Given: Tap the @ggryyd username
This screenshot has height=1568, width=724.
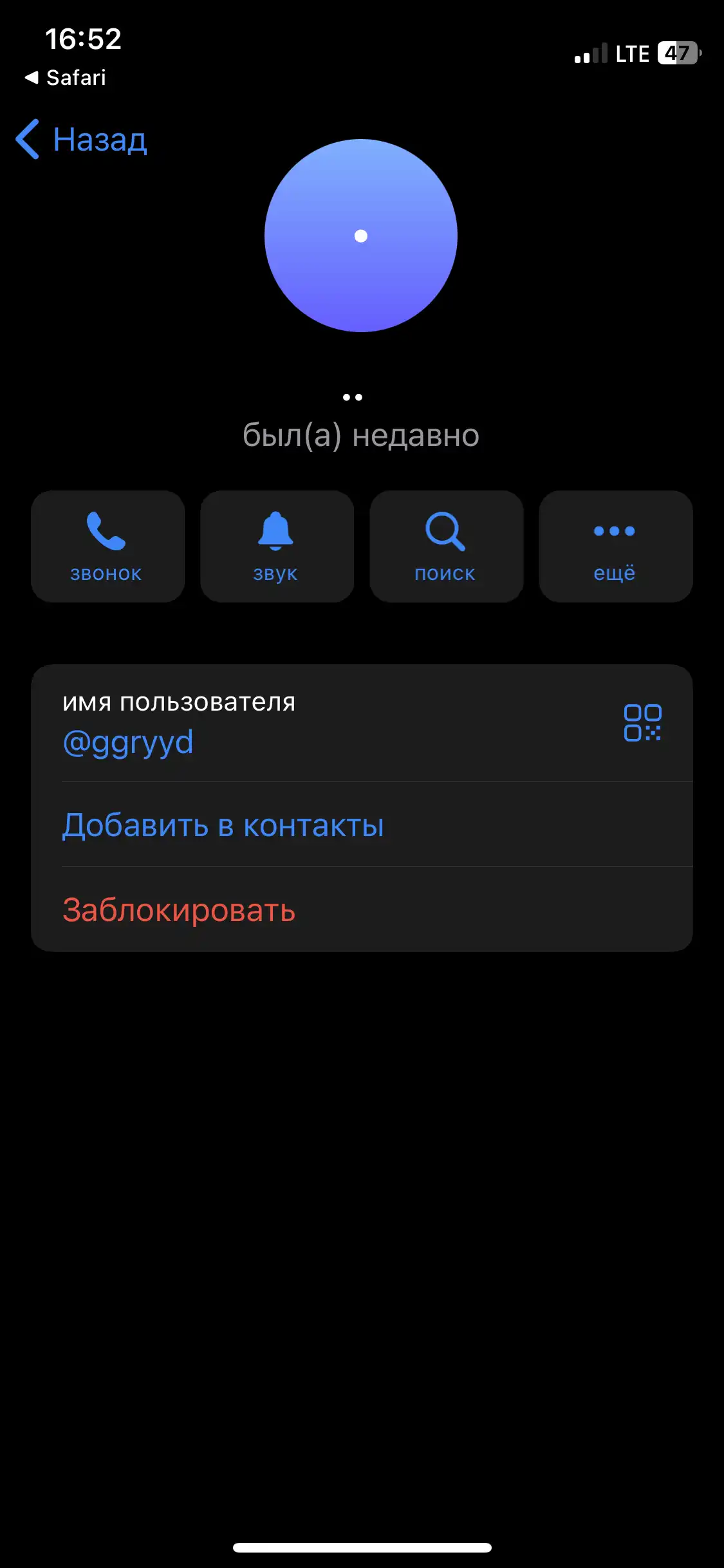Looking at the screenshot, I should [128, 742].
